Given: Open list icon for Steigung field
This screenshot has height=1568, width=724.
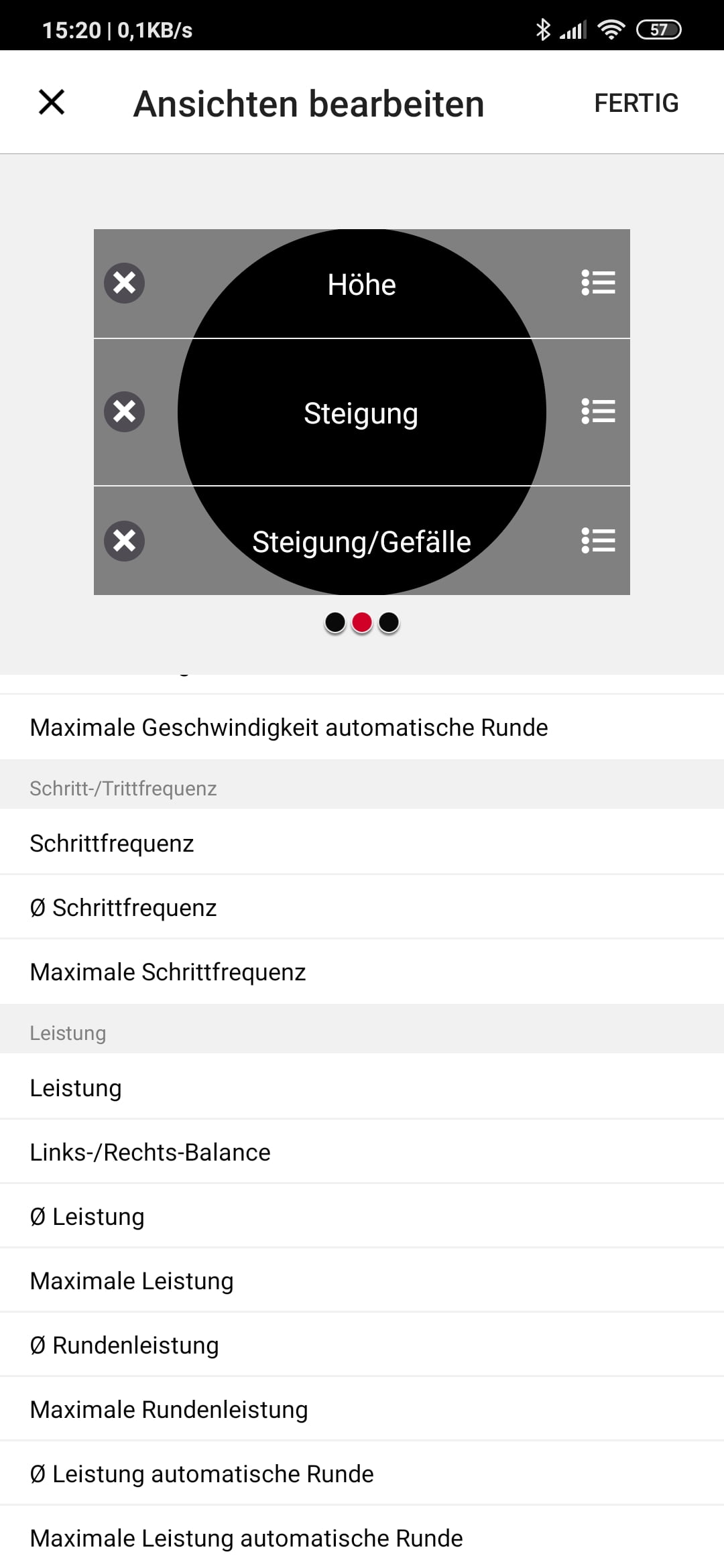Looking at the screenshot, I should [x=598, y=411].
